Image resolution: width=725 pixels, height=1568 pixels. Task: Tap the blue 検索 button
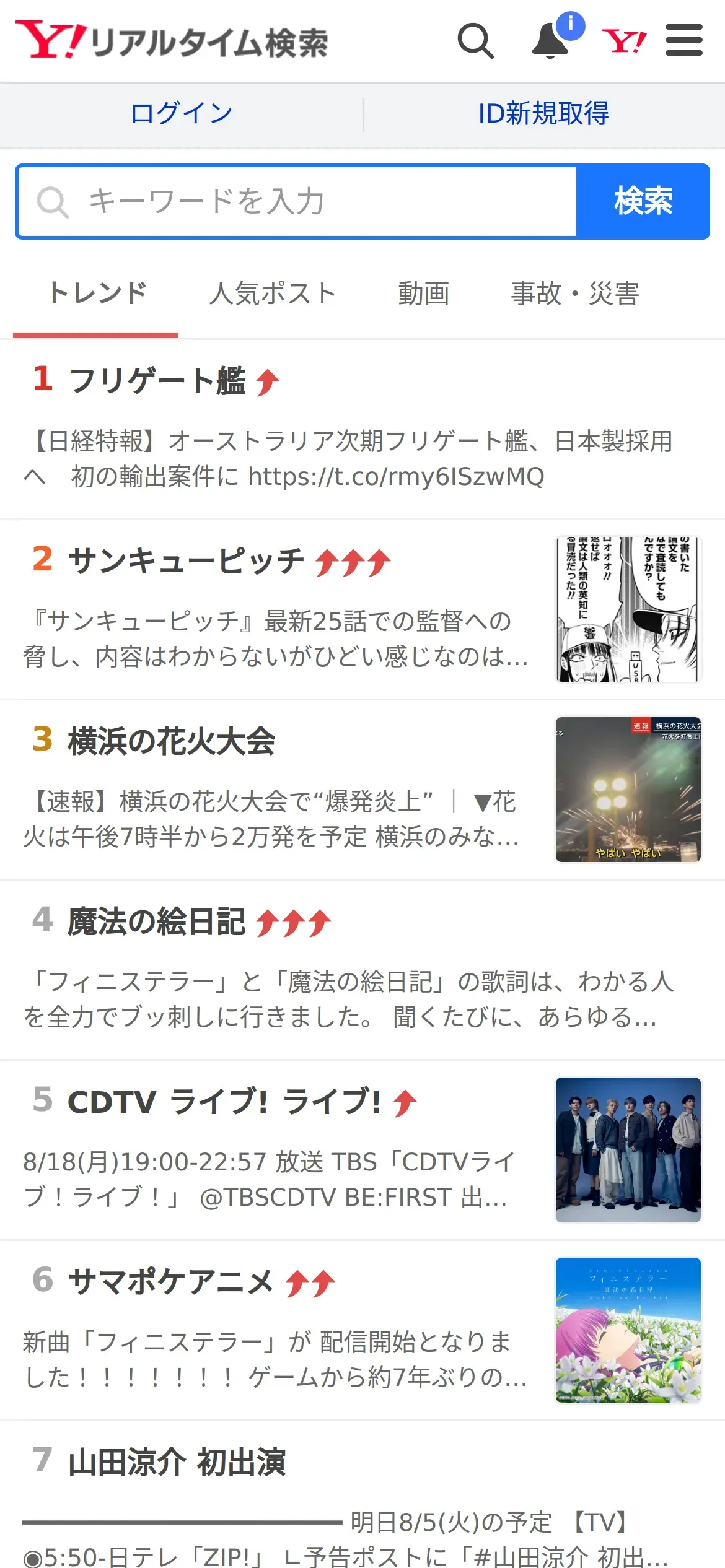(x=643, y=202)
